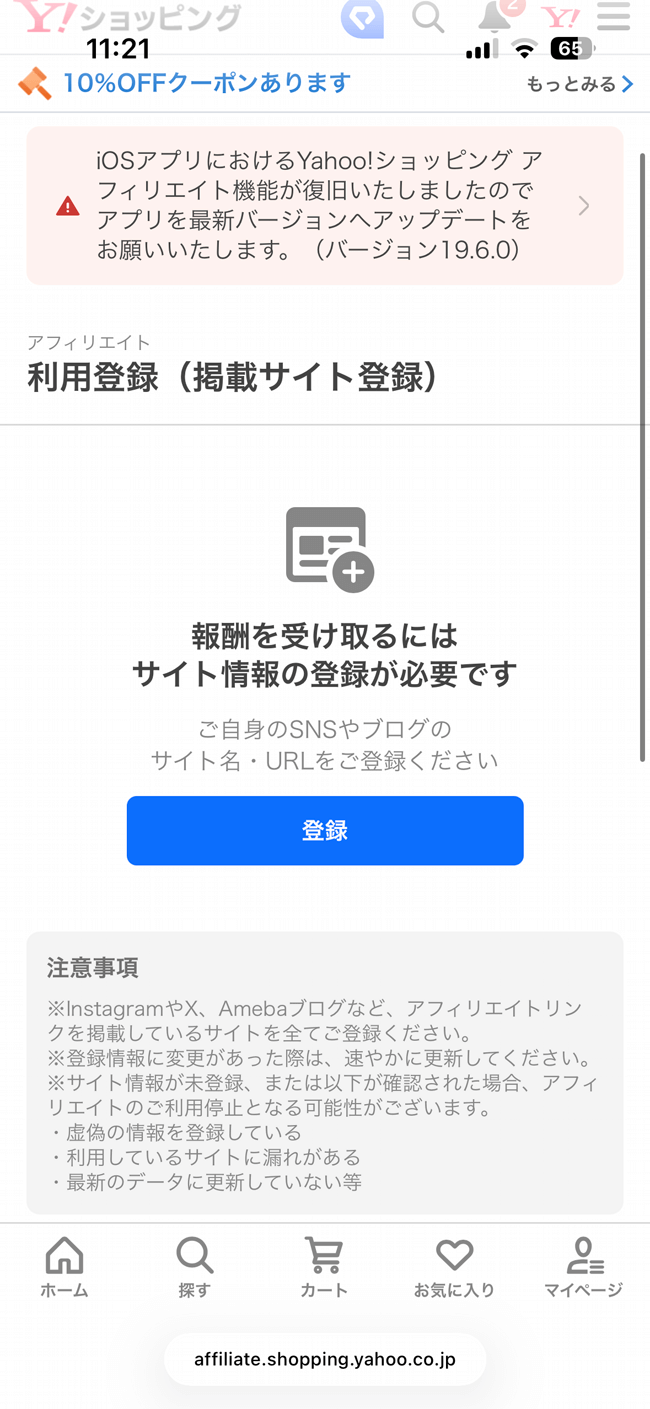Switch to the 探す tab

(x=194, y=1266)
